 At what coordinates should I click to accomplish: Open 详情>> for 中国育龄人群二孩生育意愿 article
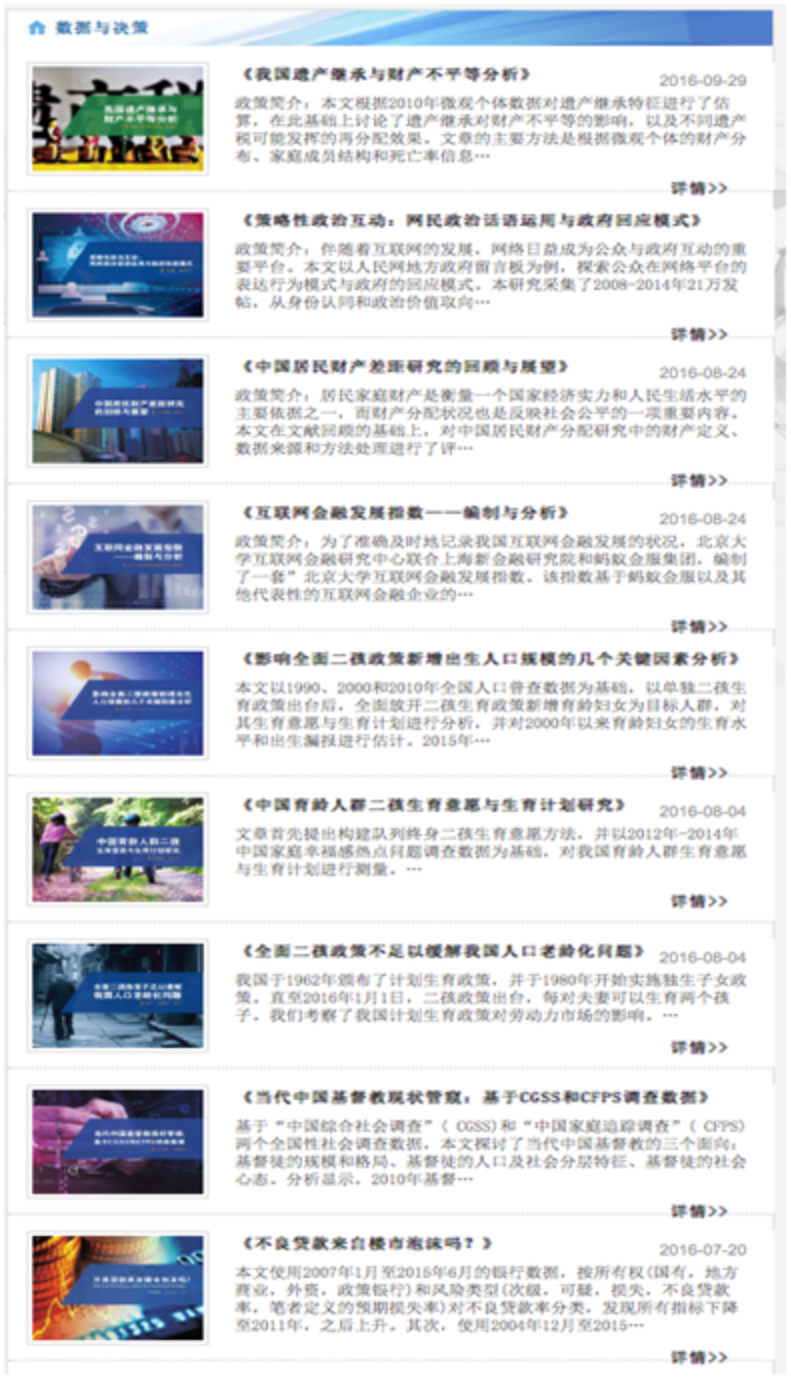(x=699, y=901)
